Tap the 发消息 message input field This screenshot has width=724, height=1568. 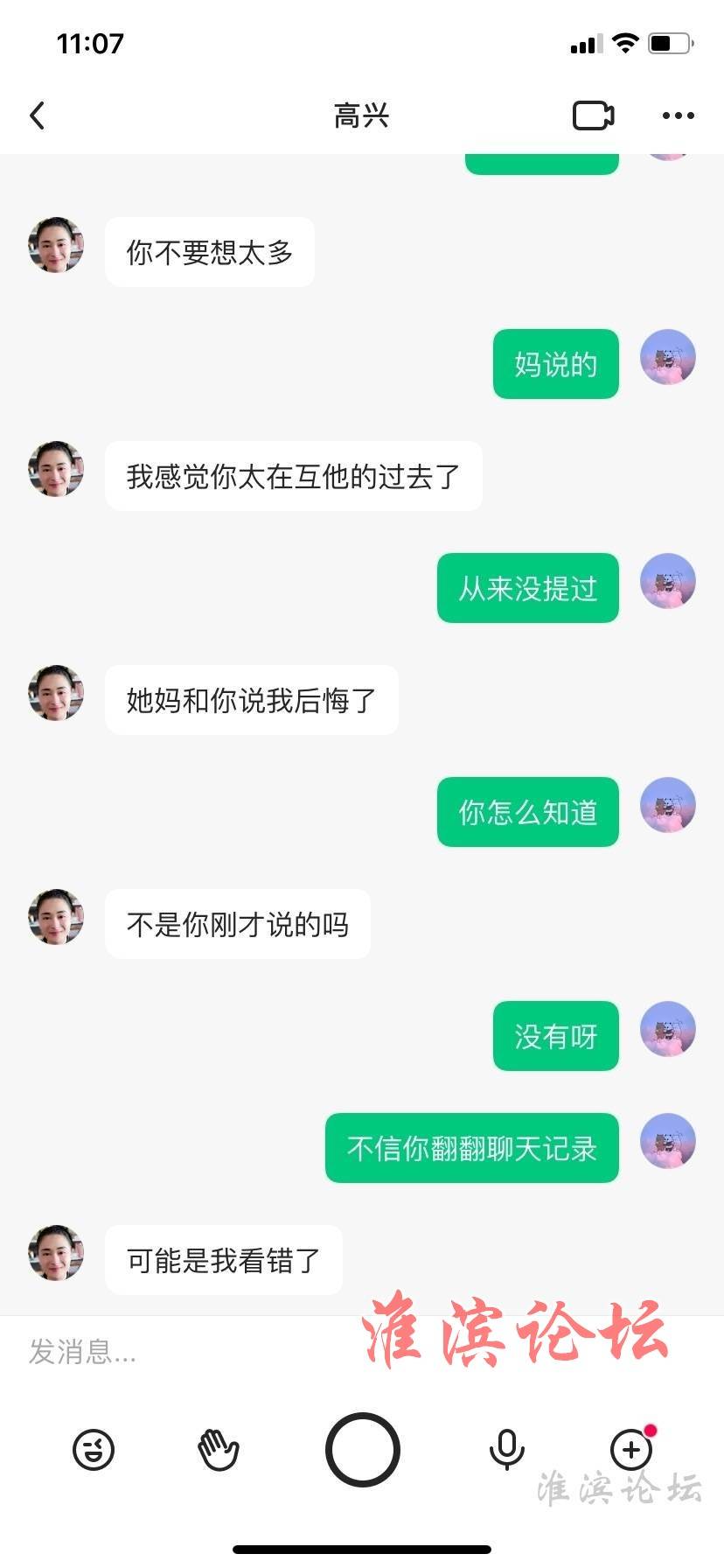pyautogui.click(x=175, y=1352)
